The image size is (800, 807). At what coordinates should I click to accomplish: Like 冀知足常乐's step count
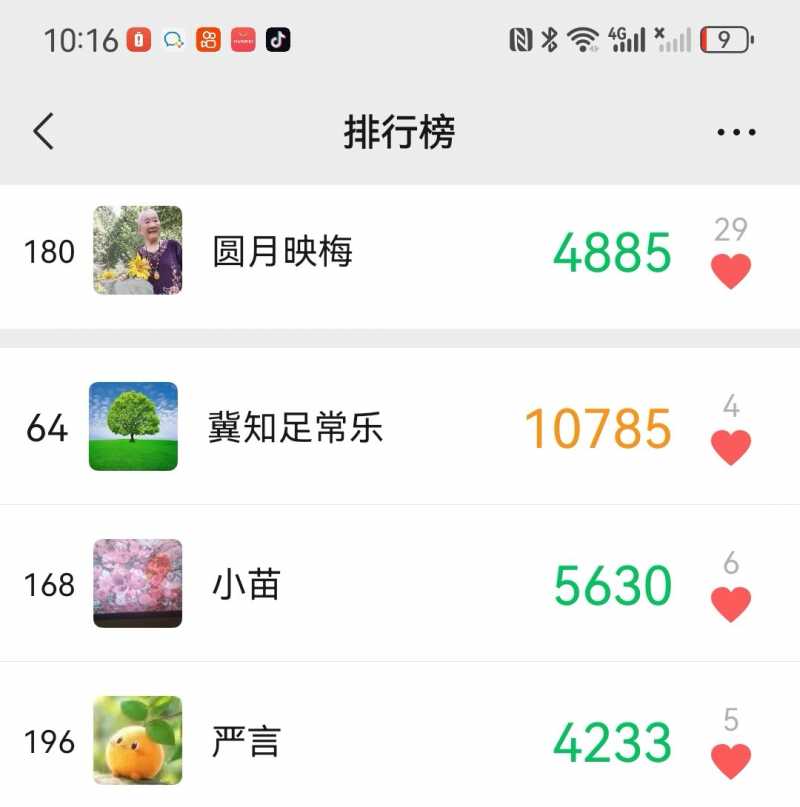point(730,447)
